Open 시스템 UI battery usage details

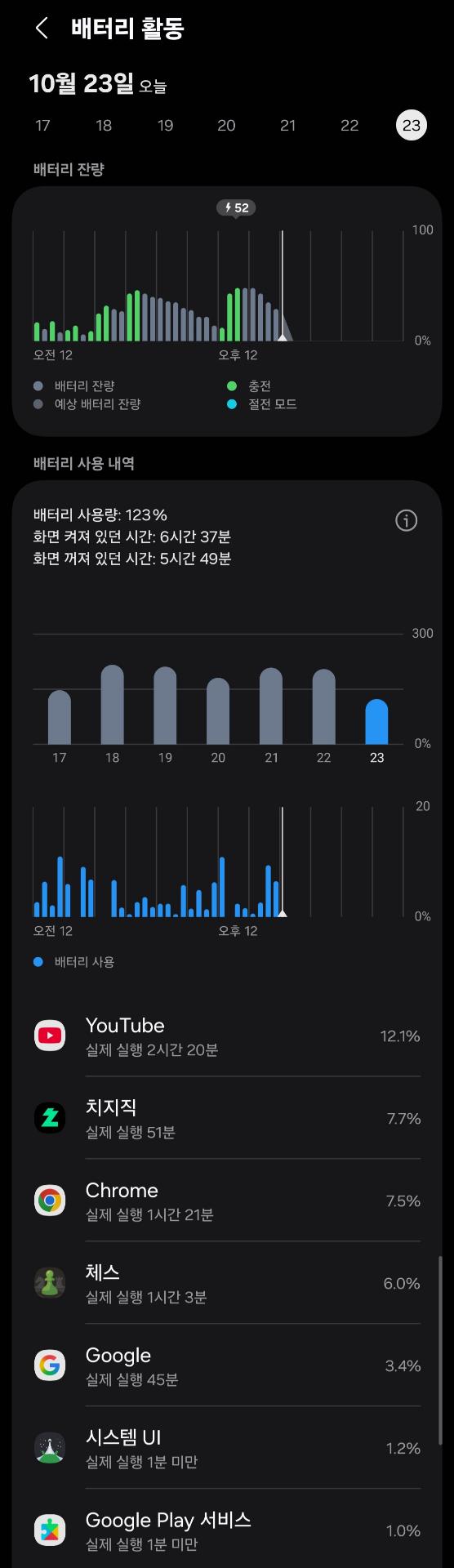coord(227,1448)
